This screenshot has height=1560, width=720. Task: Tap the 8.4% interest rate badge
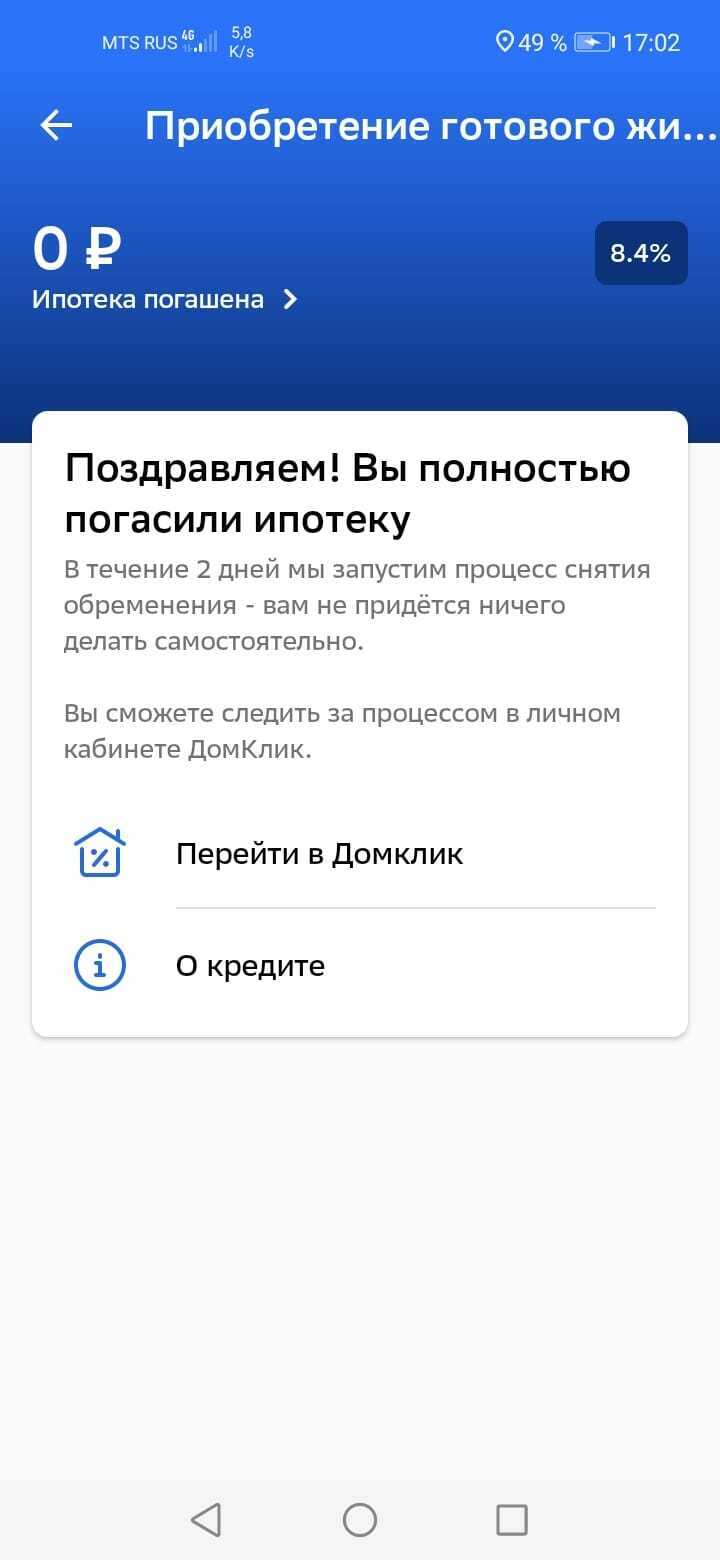click(x=640, y=253)
